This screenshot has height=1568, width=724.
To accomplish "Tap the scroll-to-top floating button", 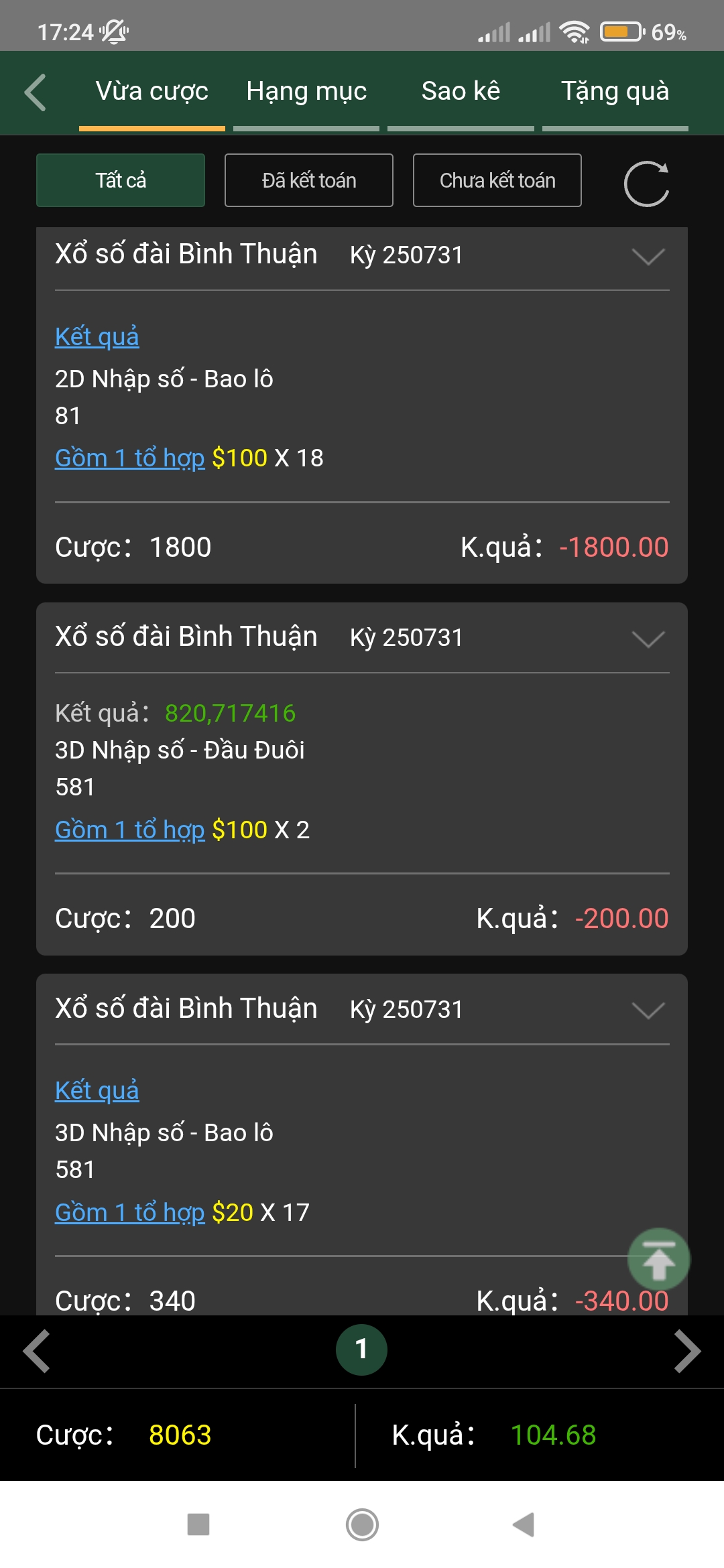I will click(x=658, y=1259).
